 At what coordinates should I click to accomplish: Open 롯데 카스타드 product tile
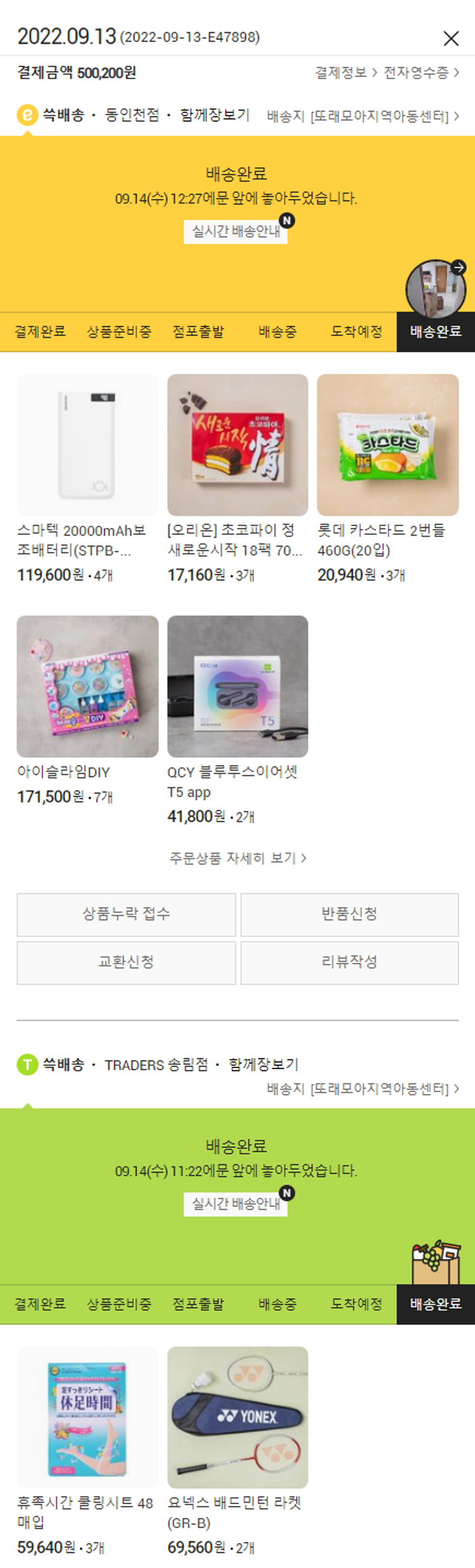(x=388, y=445)
